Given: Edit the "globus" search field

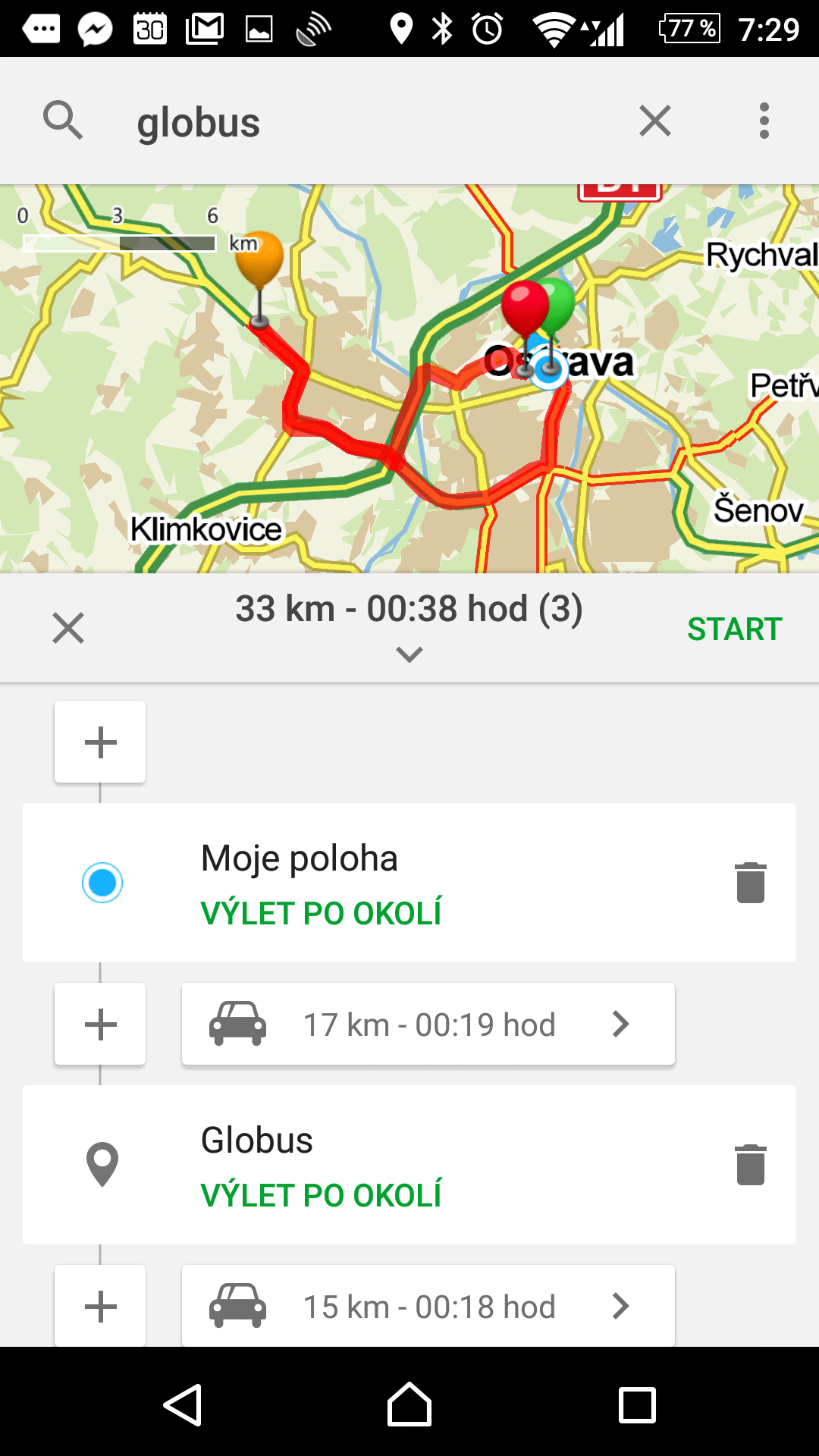Looking at the screenshot, I should (372, 121).
